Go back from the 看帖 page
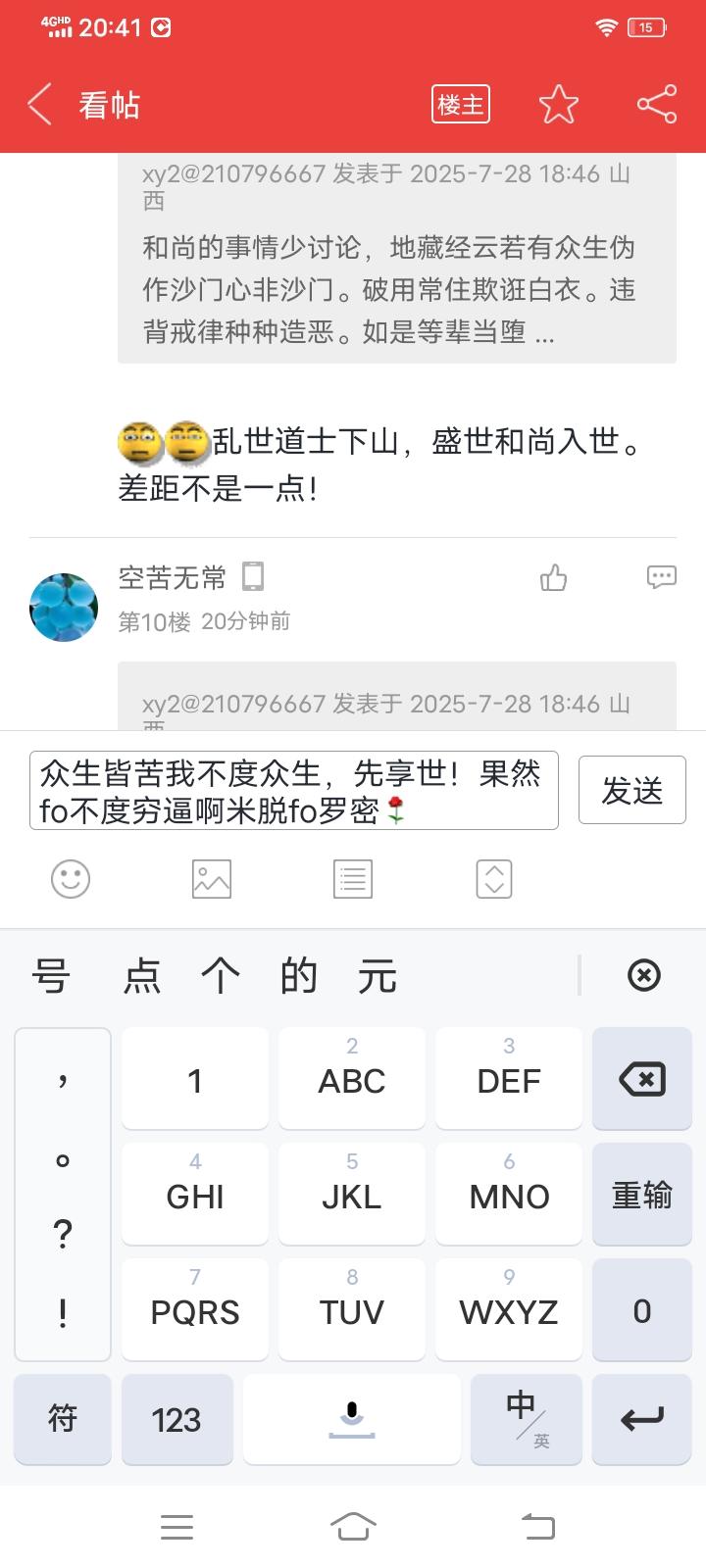Viewport: 706px width, 1568px height. [40, 104]
